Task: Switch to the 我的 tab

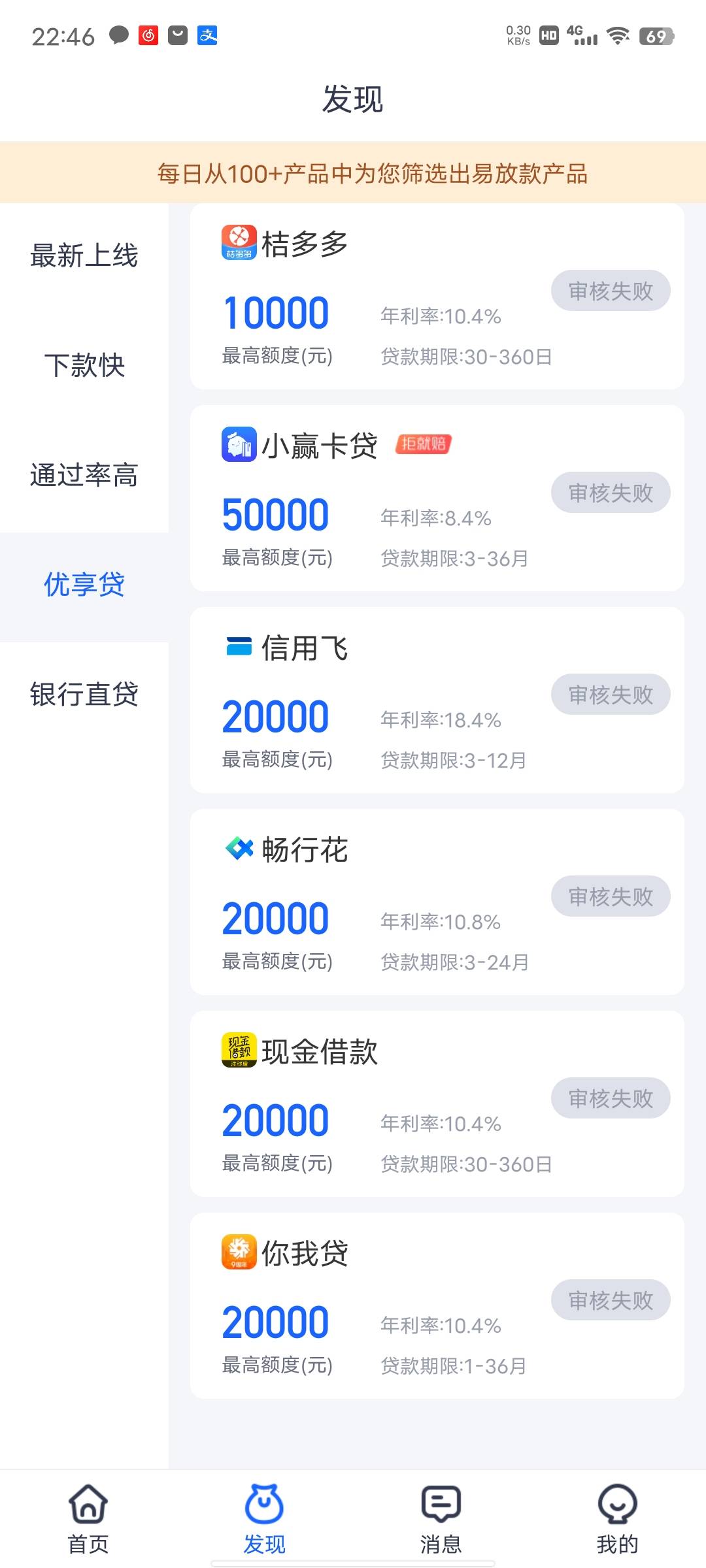Action: (618, 1520)
